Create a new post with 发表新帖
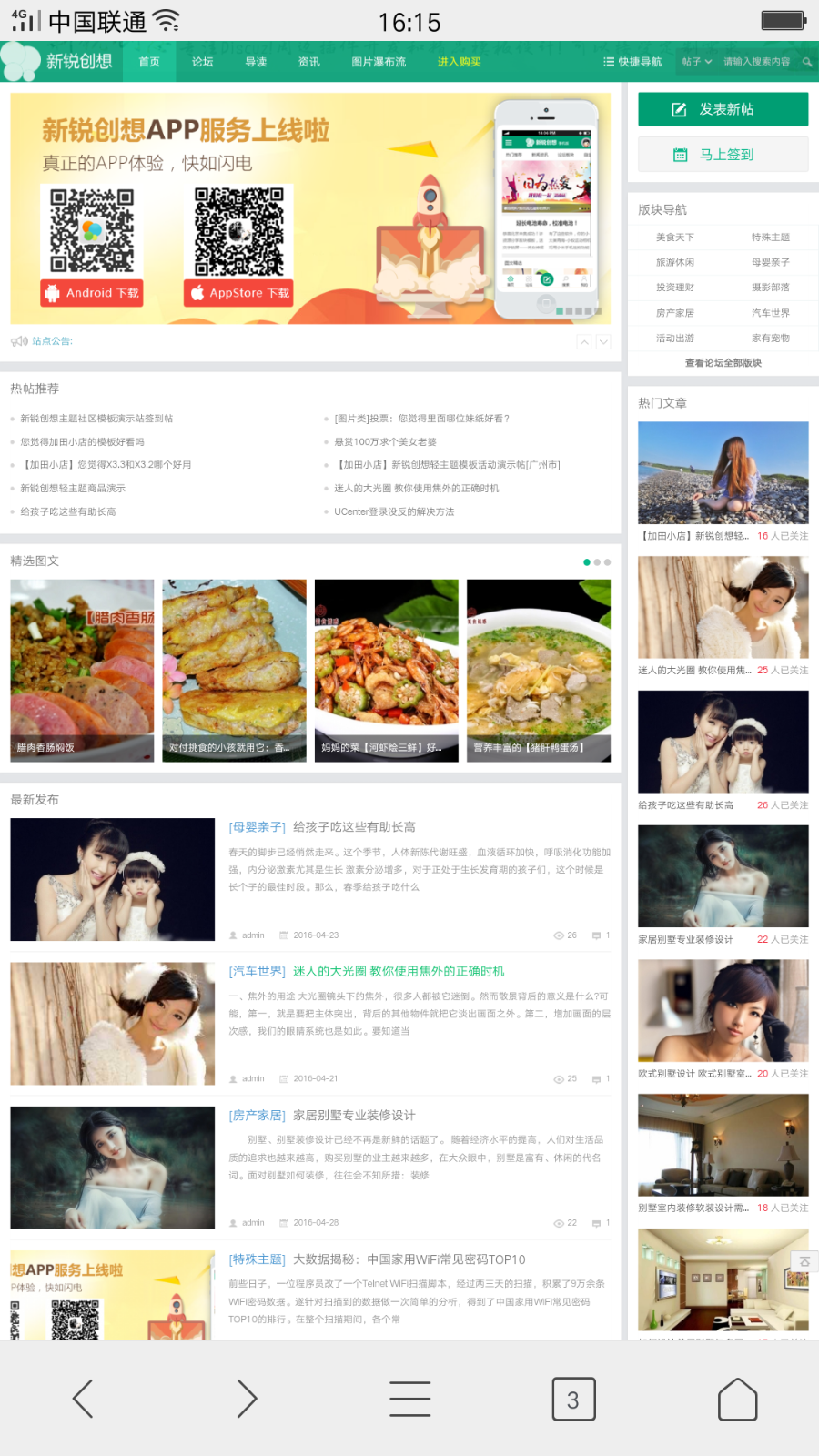This screenshot has width=819, height=1456. [x=723, y=109]
